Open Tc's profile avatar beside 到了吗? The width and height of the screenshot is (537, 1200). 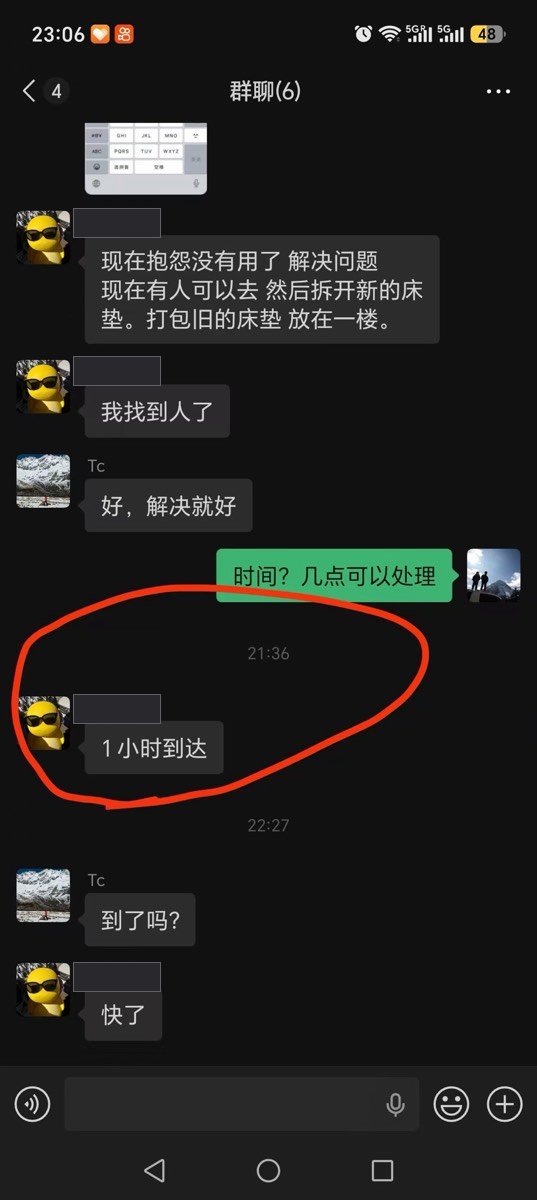(x=43, y=895)
